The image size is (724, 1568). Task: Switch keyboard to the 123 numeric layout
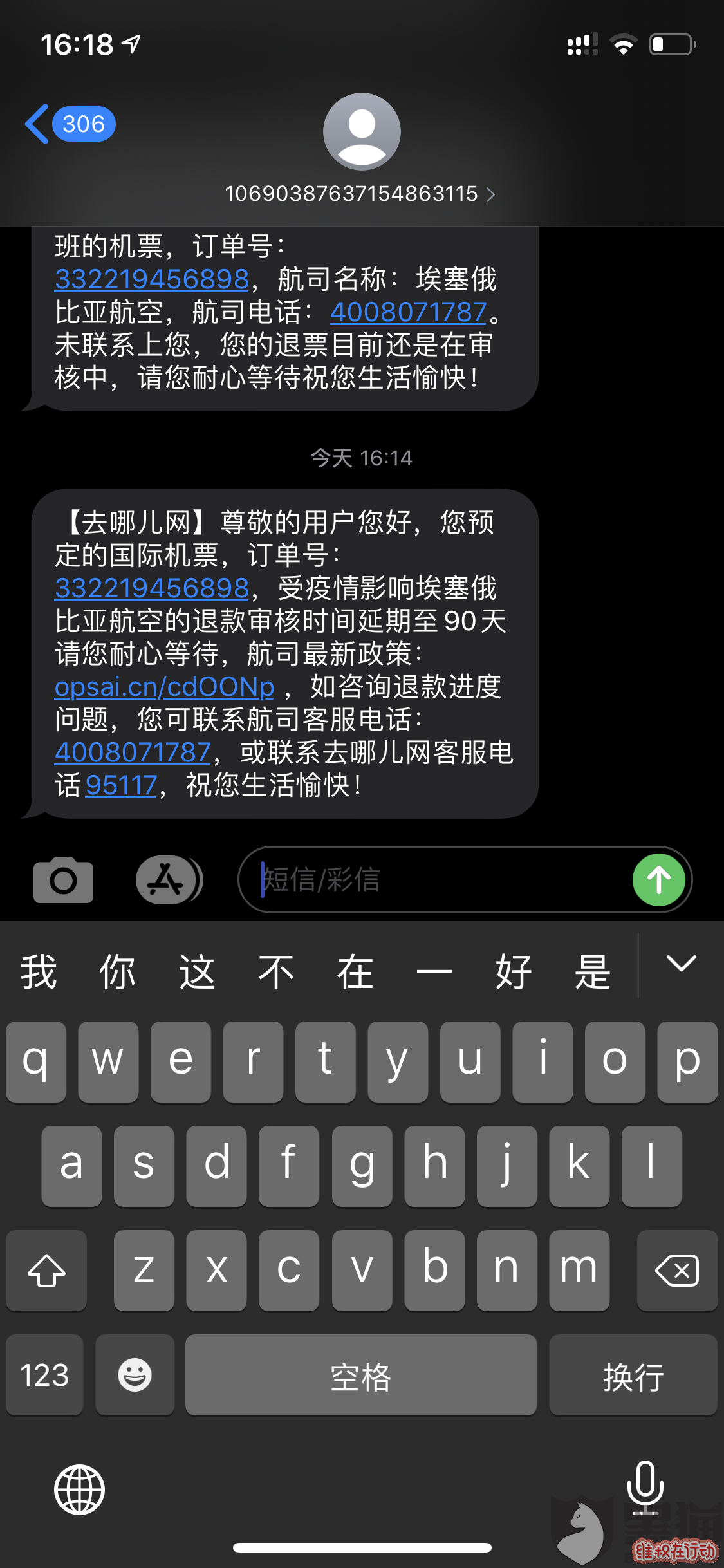(x=44, y=1375)
